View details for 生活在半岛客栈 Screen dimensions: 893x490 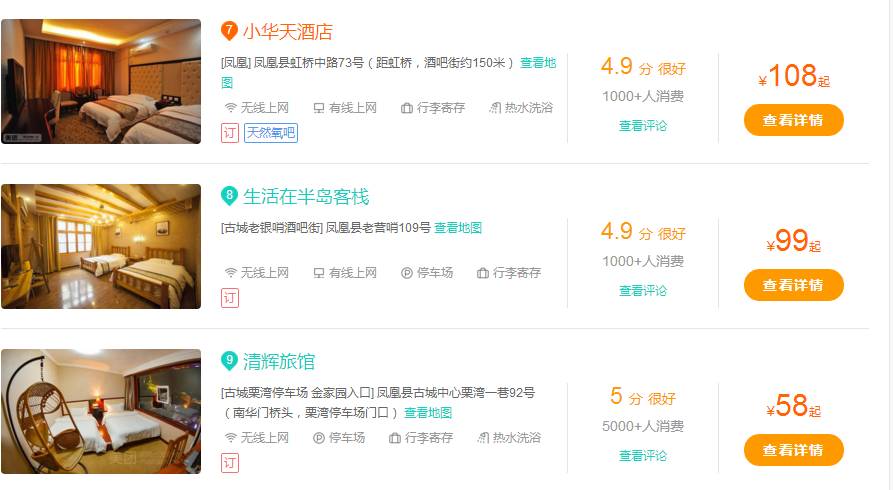click(793, 285)
